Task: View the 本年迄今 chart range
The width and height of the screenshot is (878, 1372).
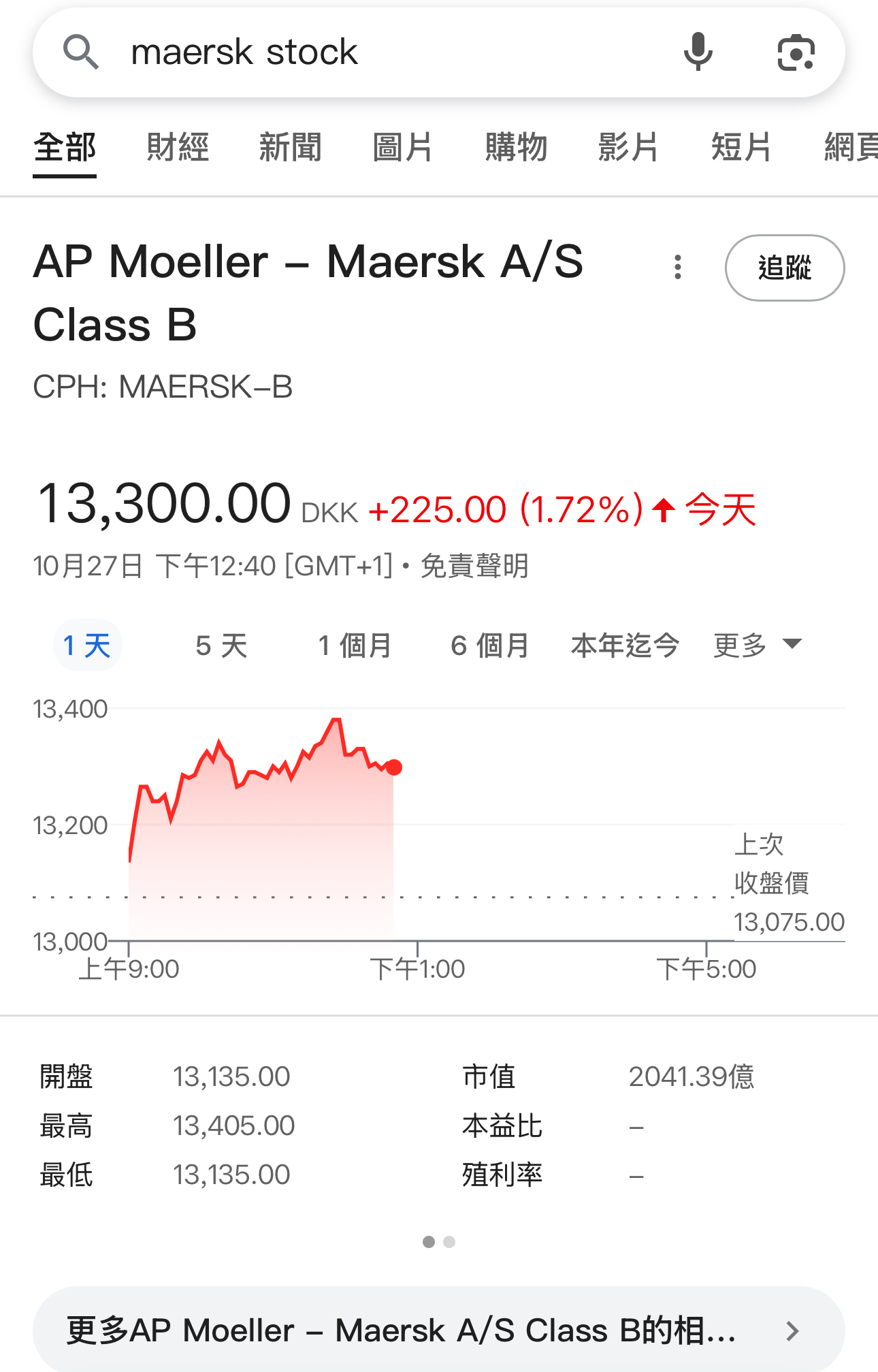Action: [x=625, y=645]
